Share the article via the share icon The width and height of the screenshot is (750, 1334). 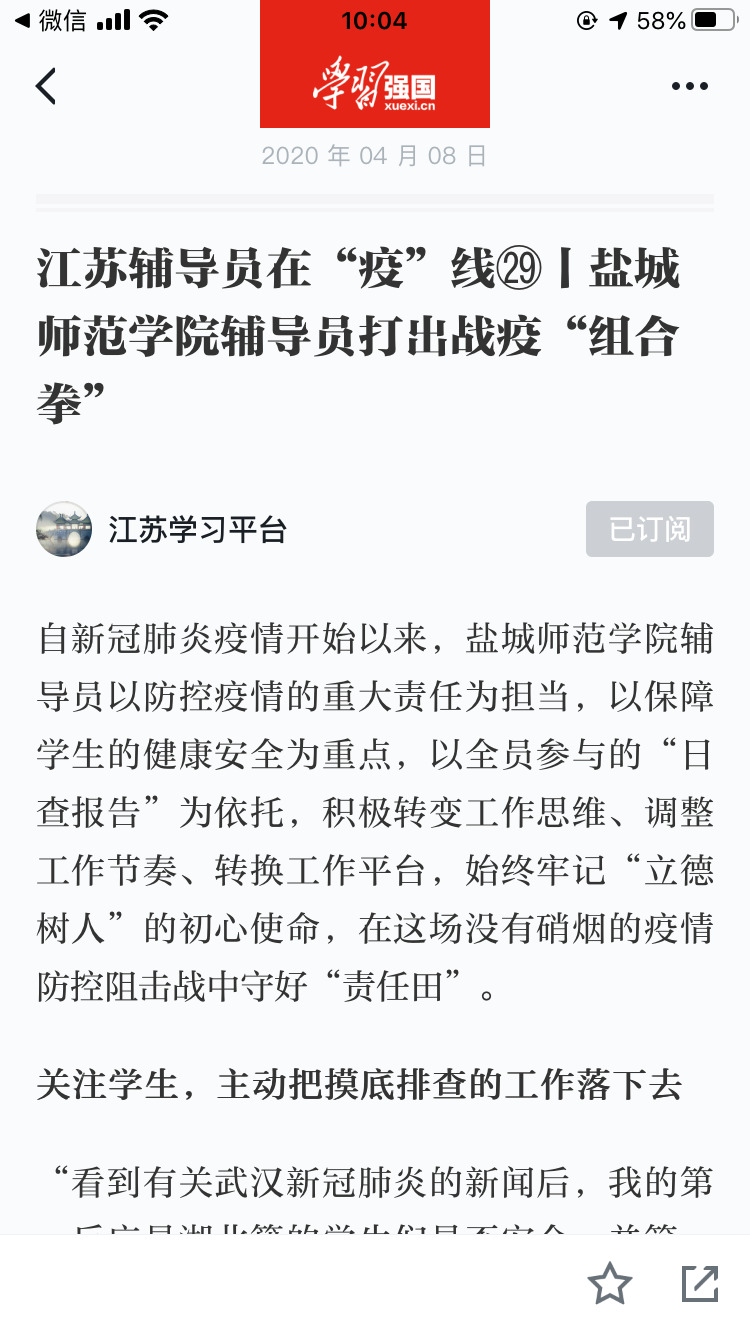pyautogui.click(x=700, y=1283)
